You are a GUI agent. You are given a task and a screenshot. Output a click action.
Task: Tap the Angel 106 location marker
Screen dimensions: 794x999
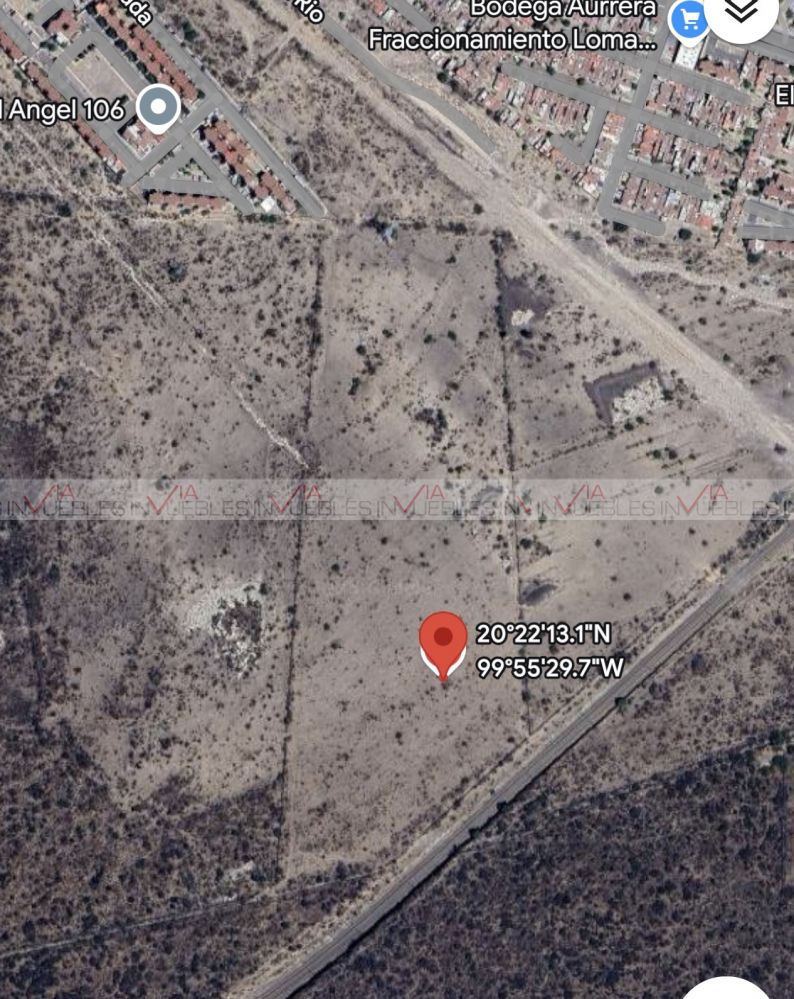[158, 107]
